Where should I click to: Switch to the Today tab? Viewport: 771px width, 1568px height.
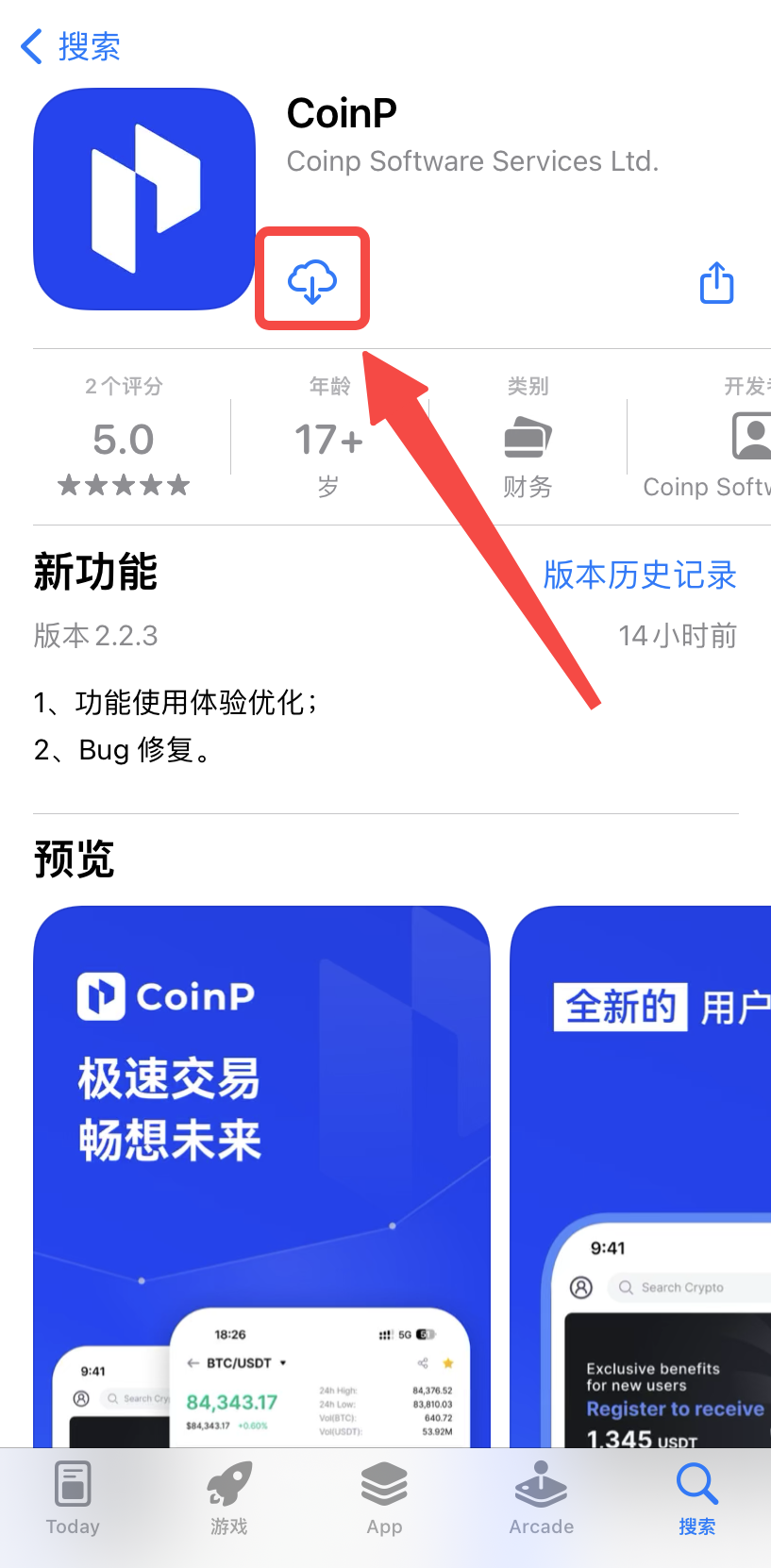coord(73,1498)
